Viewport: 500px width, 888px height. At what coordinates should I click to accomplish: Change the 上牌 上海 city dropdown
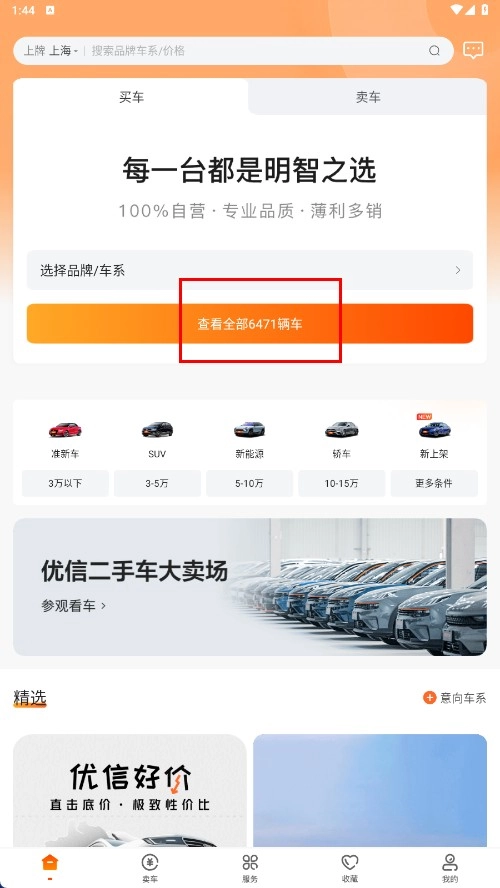(51, 51)
